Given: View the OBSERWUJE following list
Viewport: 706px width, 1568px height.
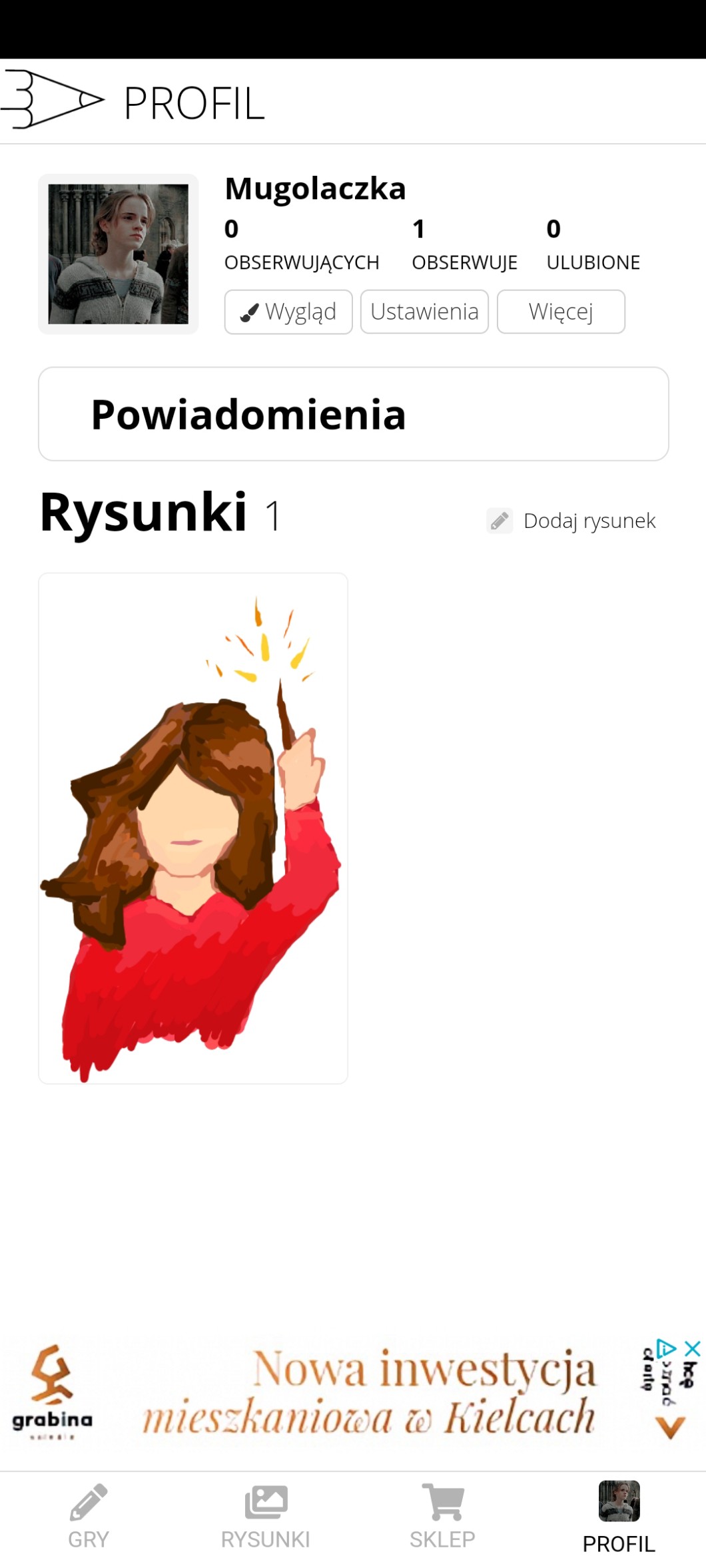Looking at the screenshot, I should pos(464,245).
